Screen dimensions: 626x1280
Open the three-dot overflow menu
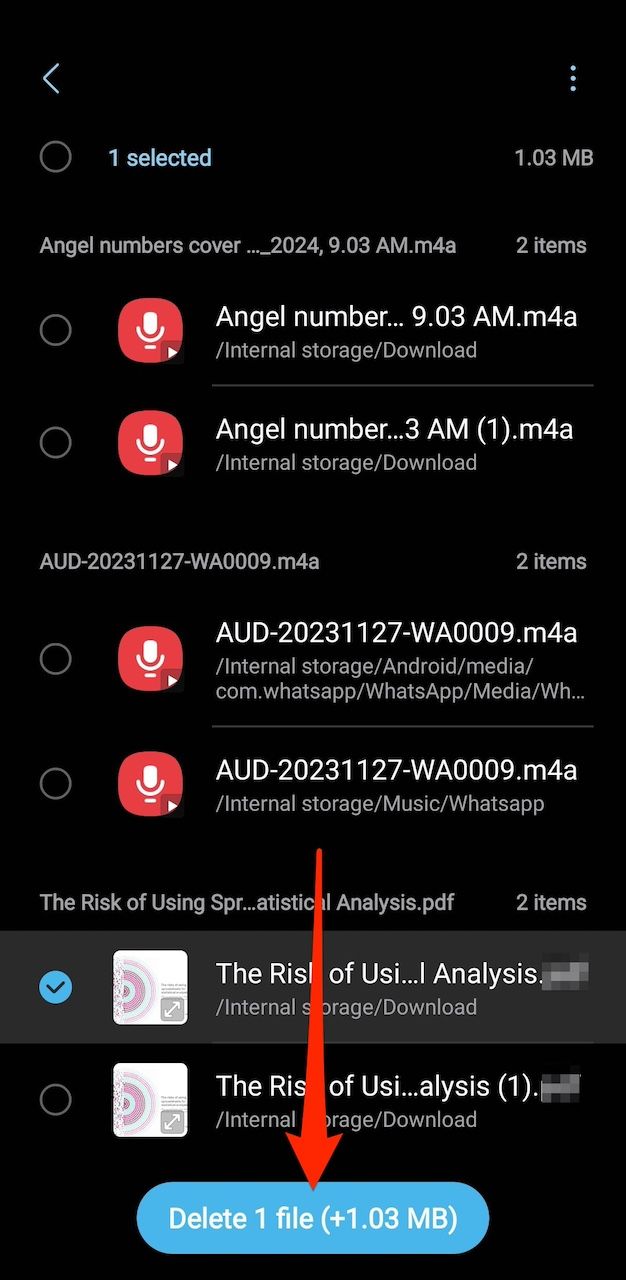click(573, 78)
